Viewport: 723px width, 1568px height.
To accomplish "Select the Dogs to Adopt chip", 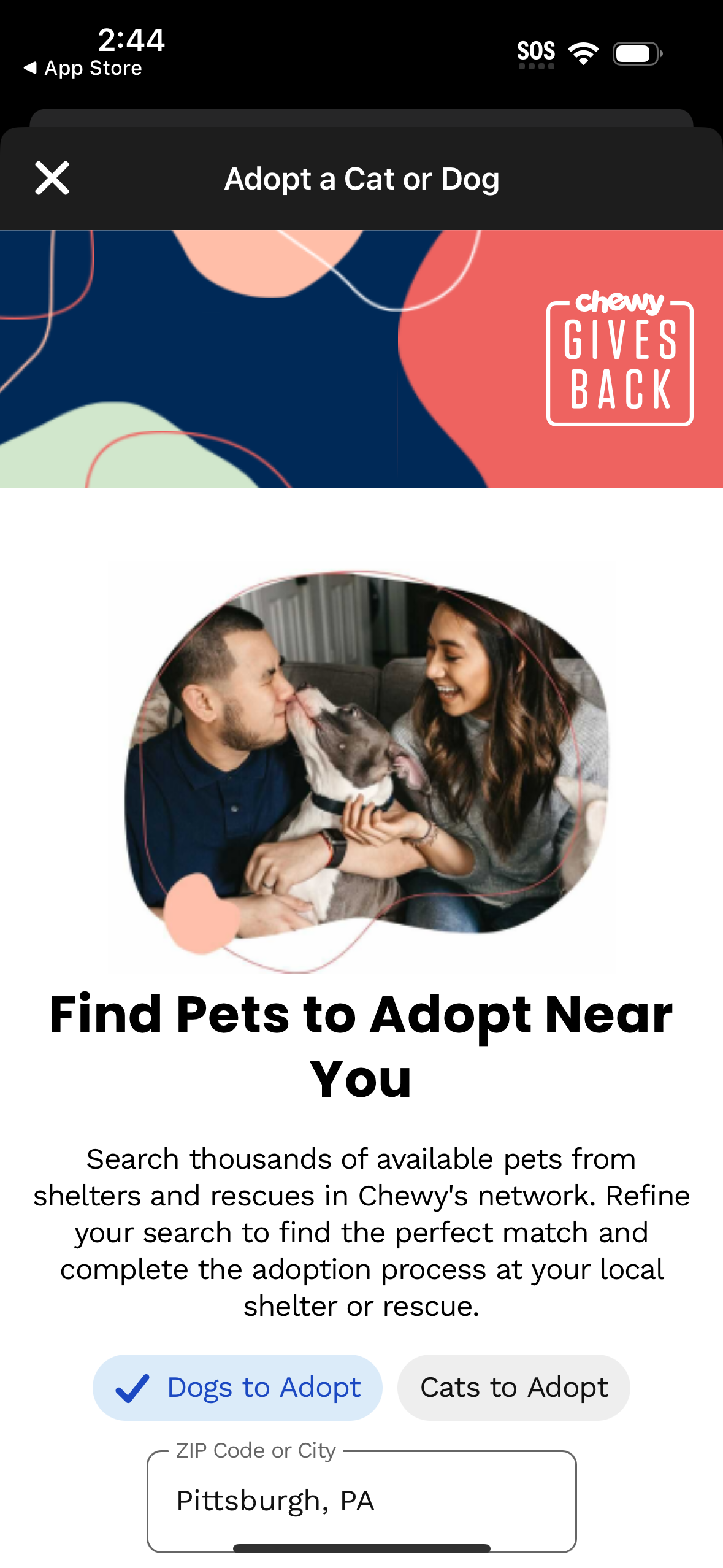I will pos(237,1387).
